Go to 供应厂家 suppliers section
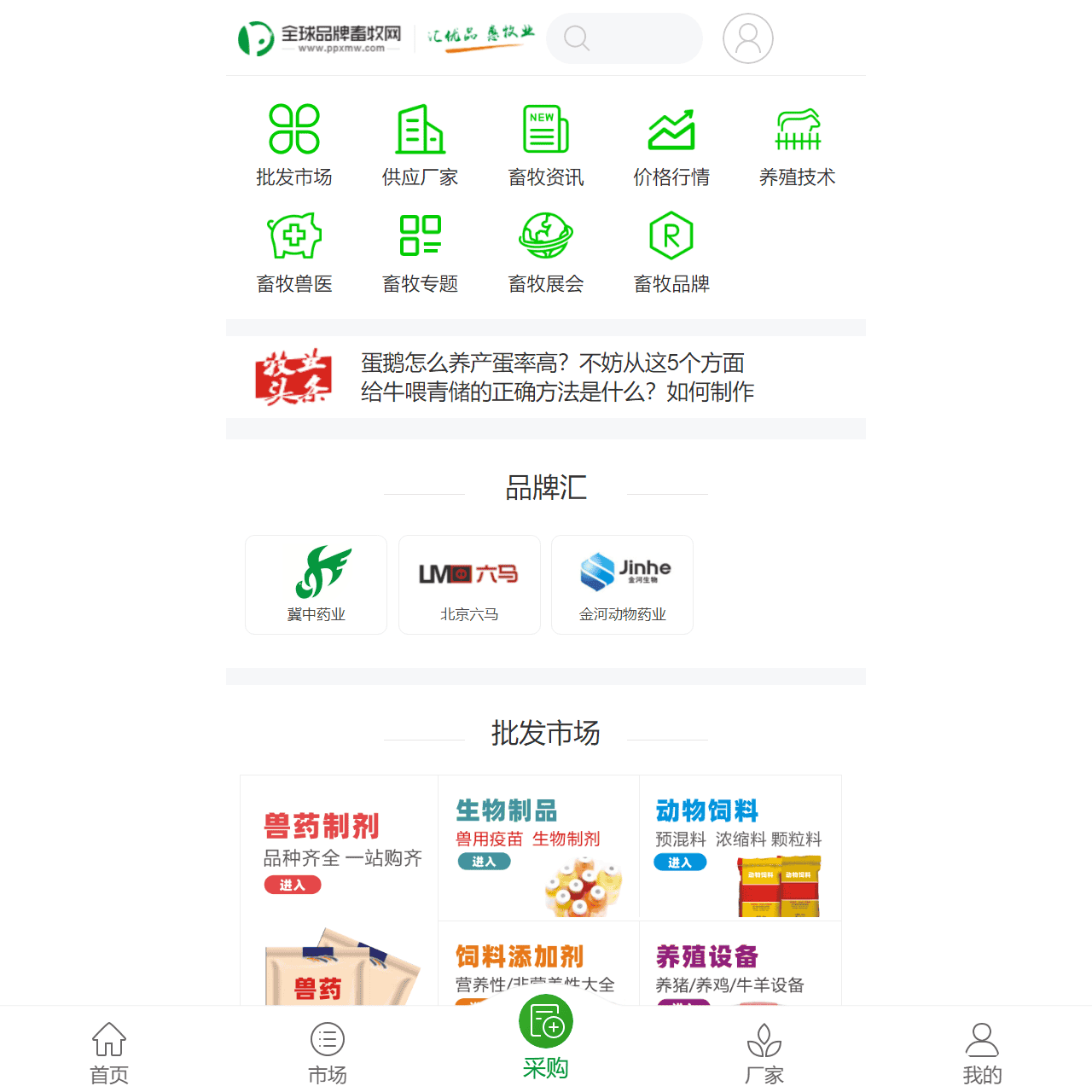The width and height of the screenshot is (1092, 1092). pos(420,145)
